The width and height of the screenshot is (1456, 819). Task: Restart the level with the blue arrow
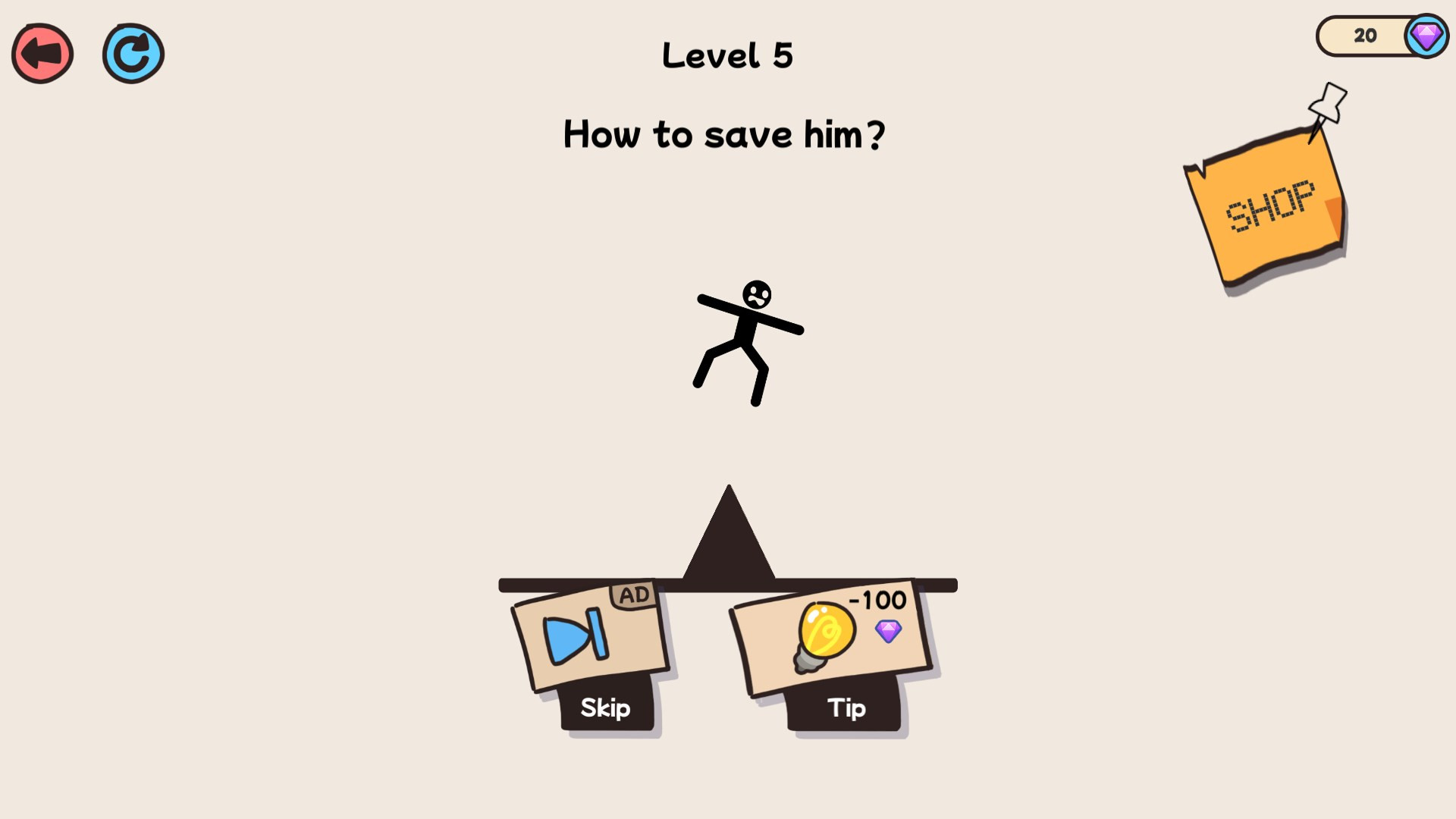click(133, 54)
